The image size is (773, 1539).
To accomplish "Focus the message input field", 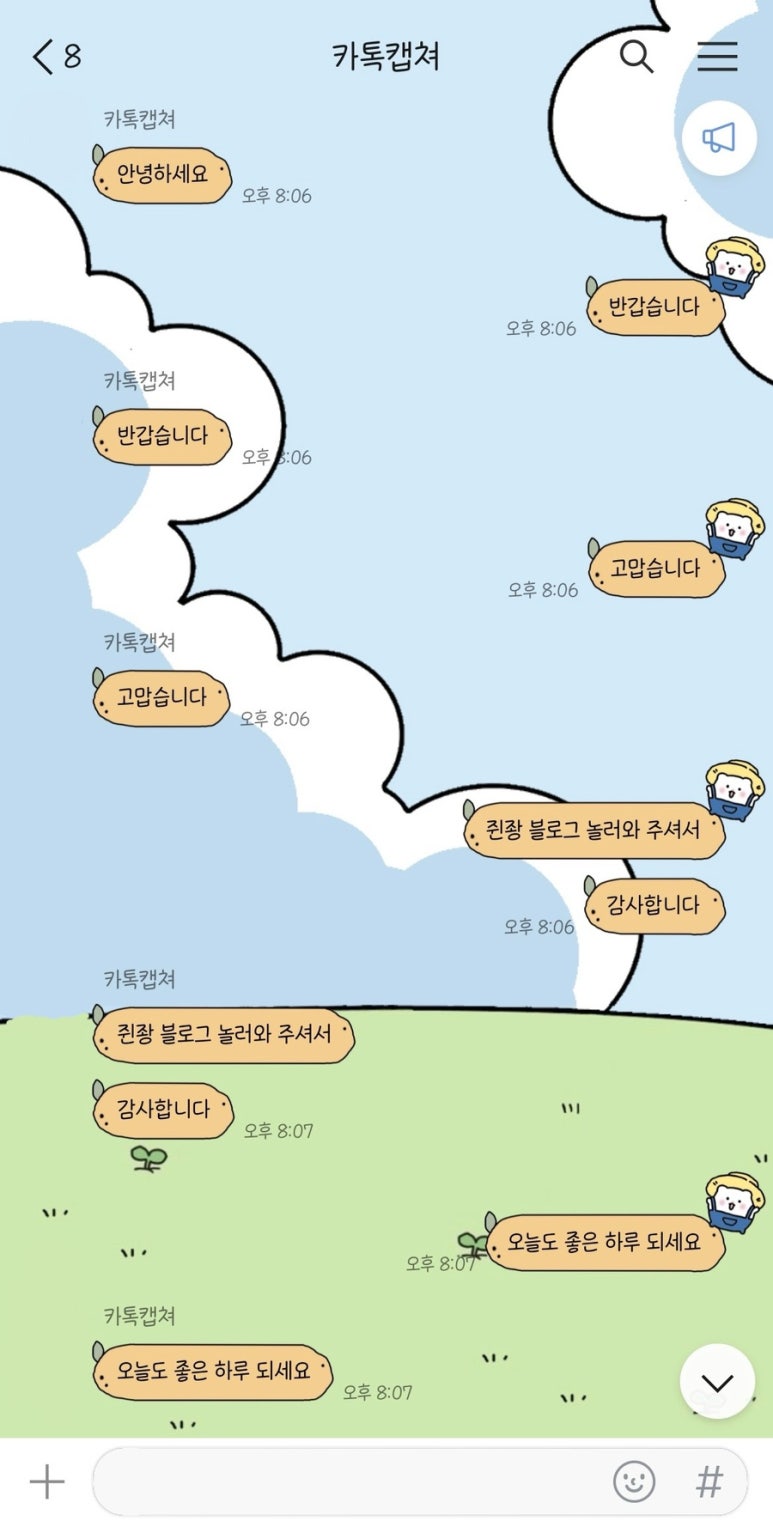I will pyautogui.click(x=350, y=1482).
